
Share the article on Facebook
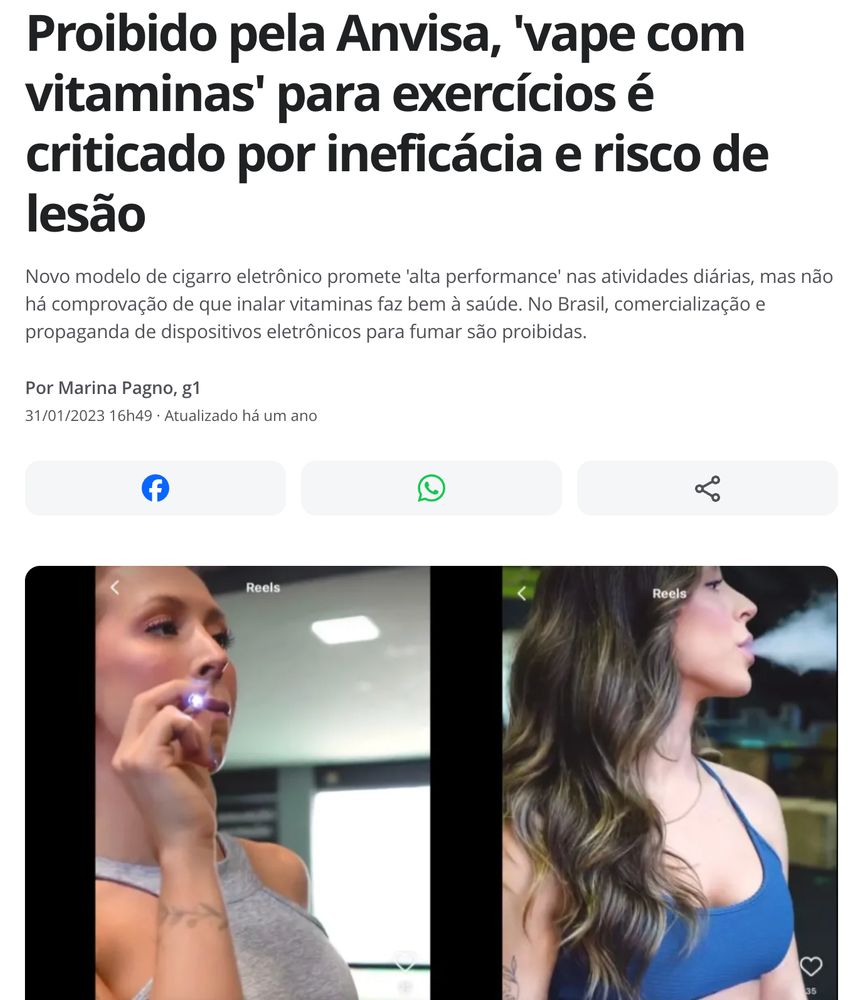click(155, 488)
